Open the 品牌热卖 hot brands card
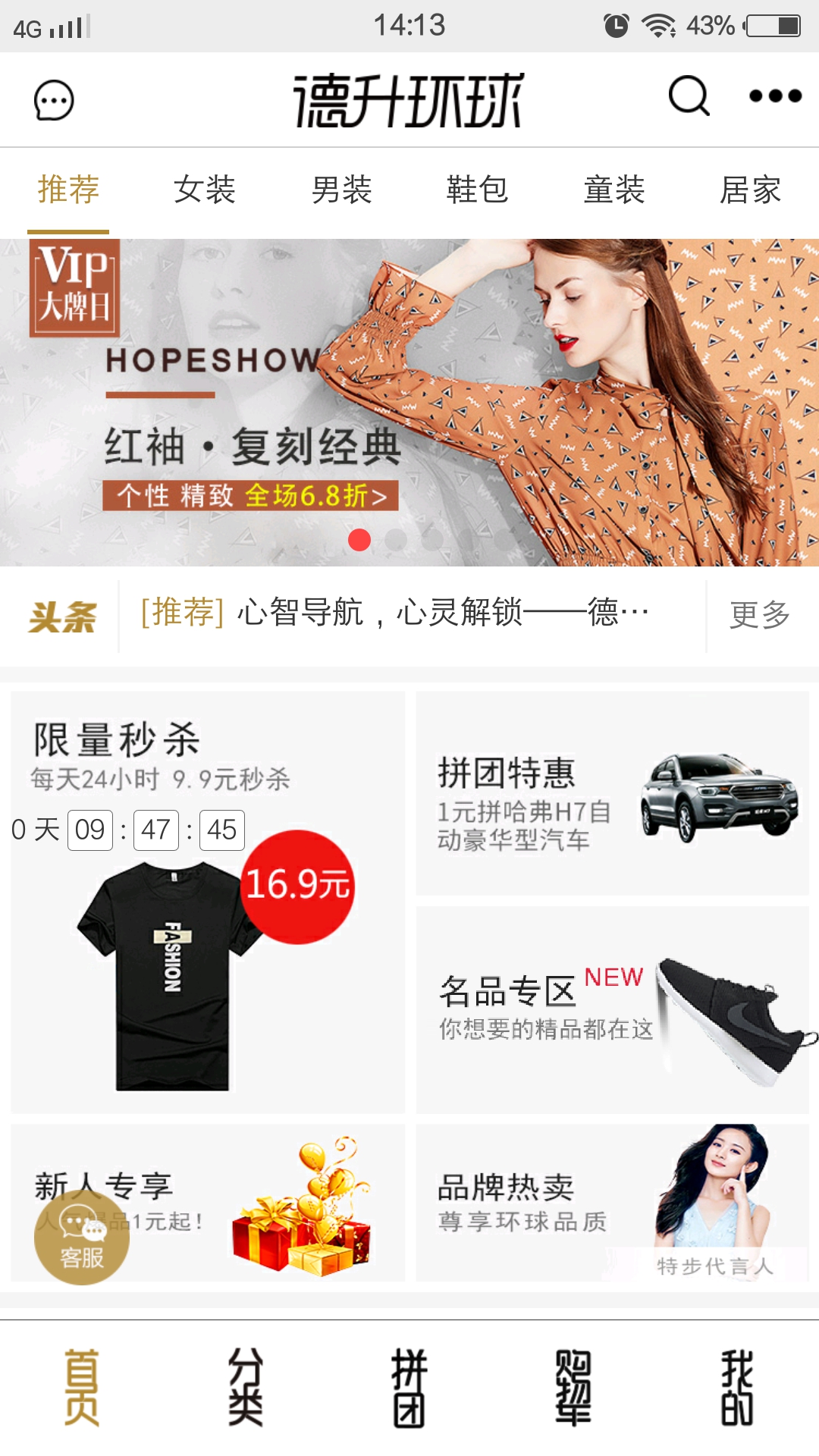This screenshot has width=819, height=1456. [612, 1203]
